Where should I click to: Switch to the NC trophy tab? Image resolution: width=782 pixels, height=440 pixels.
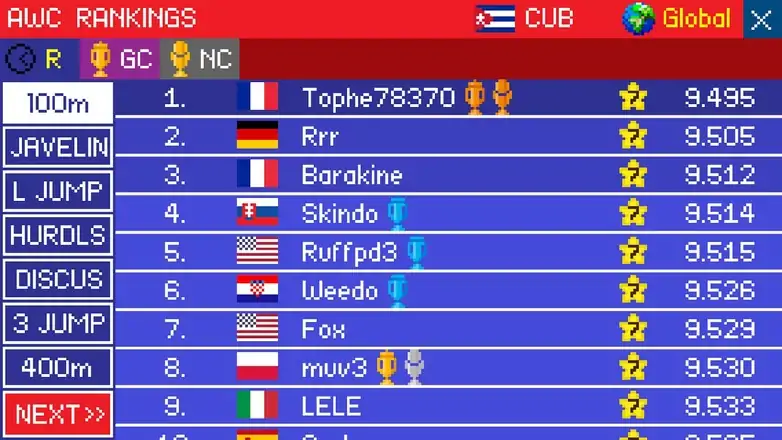click(x=200, y=59)
